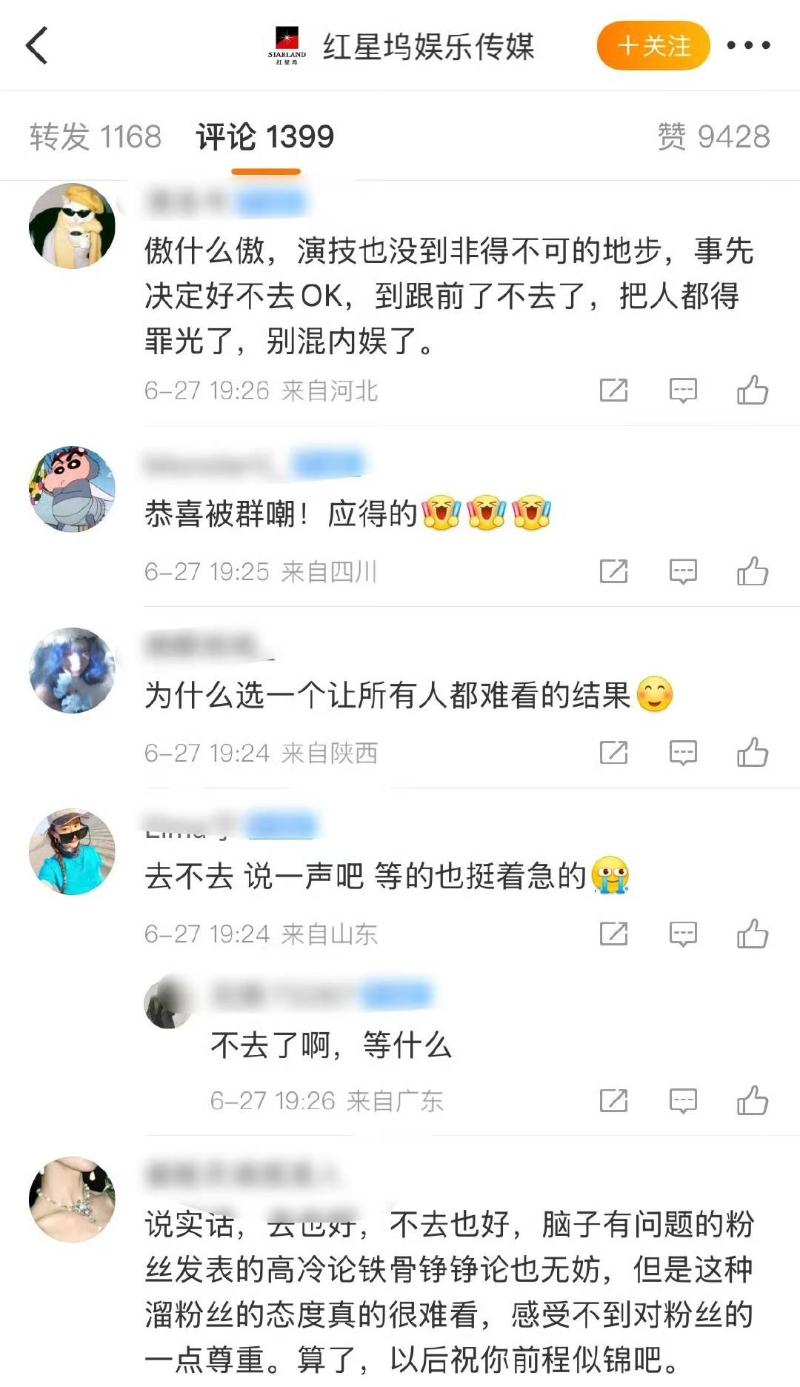800x1387 pixels.
Task: Select the 评论 1399 tab
Action: tap(265, 137)
